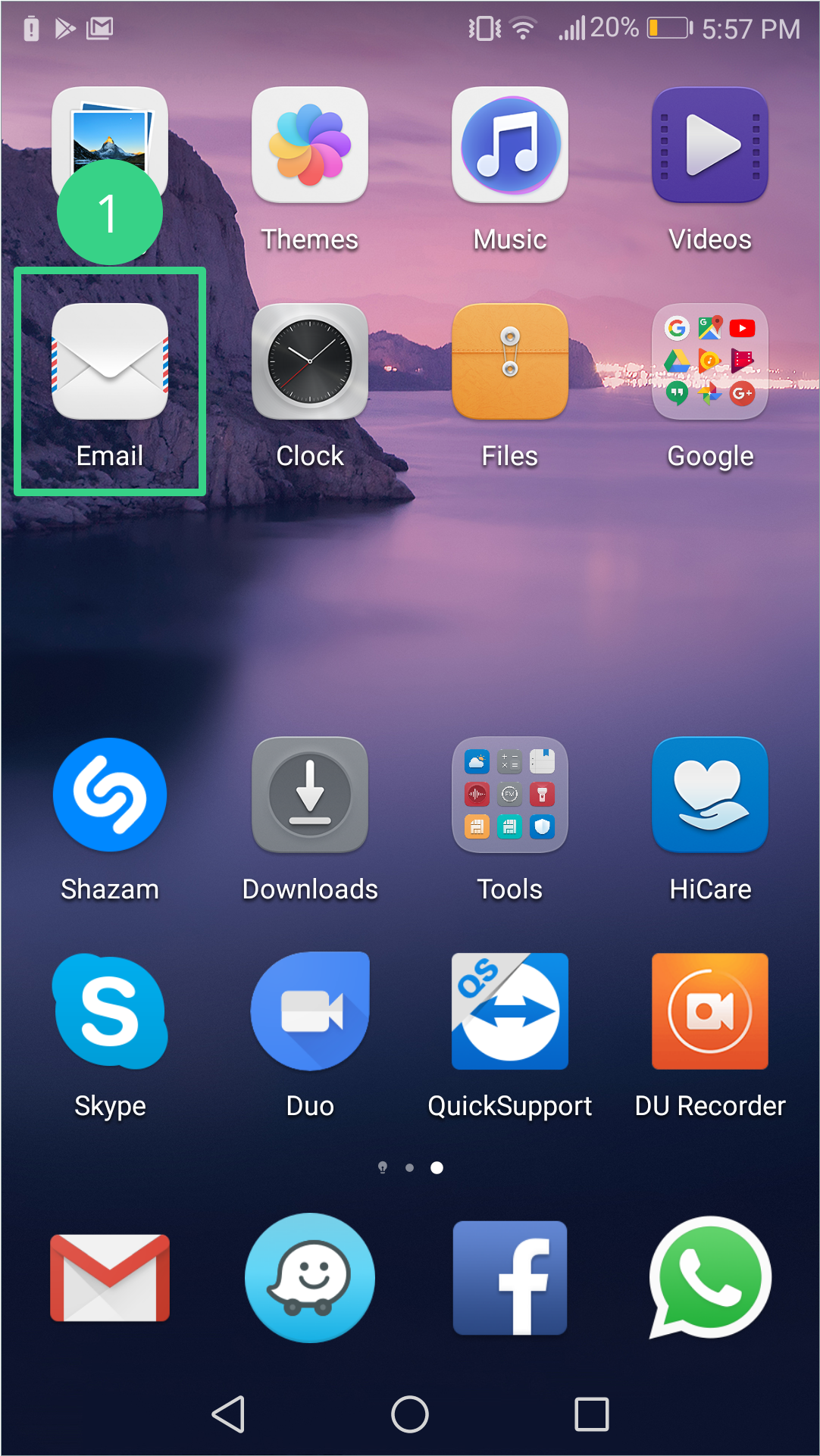Launch Waze from the dock
The image size is (820, 1456).
pos(310,1278)
